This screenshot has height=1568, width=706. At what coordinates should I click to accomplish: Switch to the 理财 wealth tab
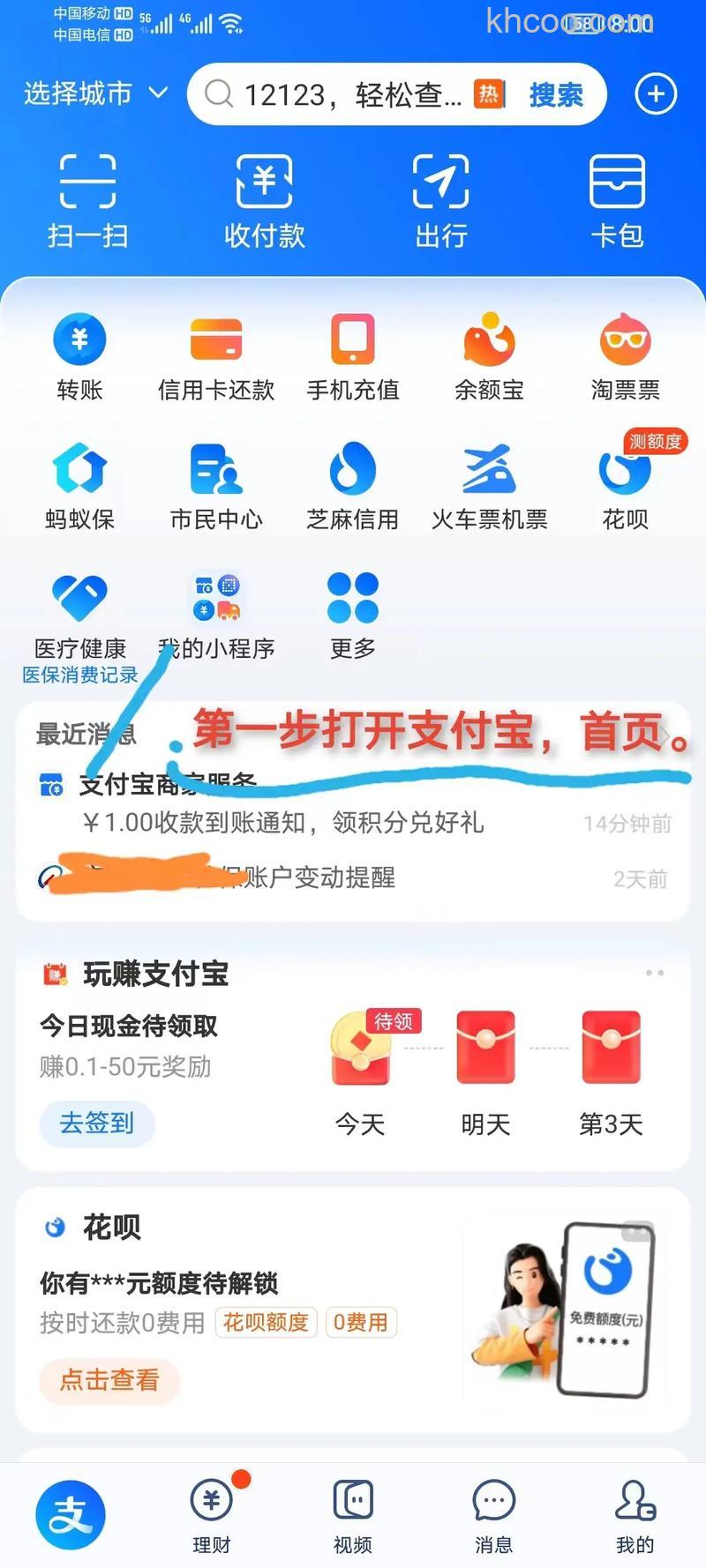pos(211,1512)
